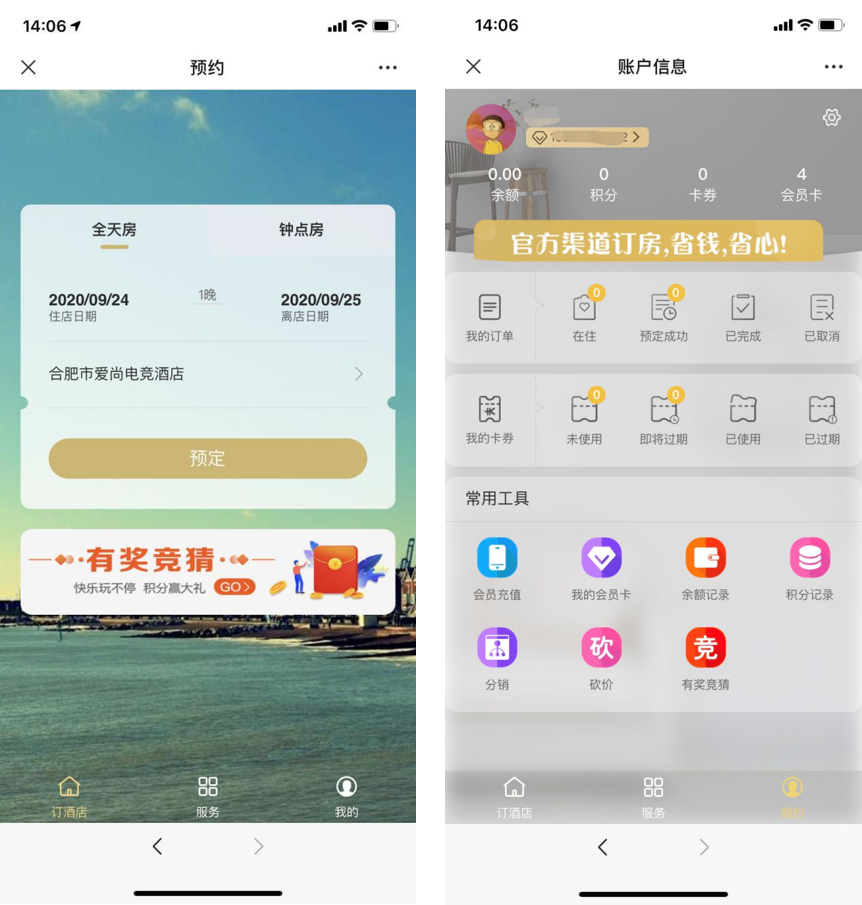The width and height of the screenshot is (862, 905).
Task: Open the 有奖竞猜 banner GO button
Action: click(236, 587)
